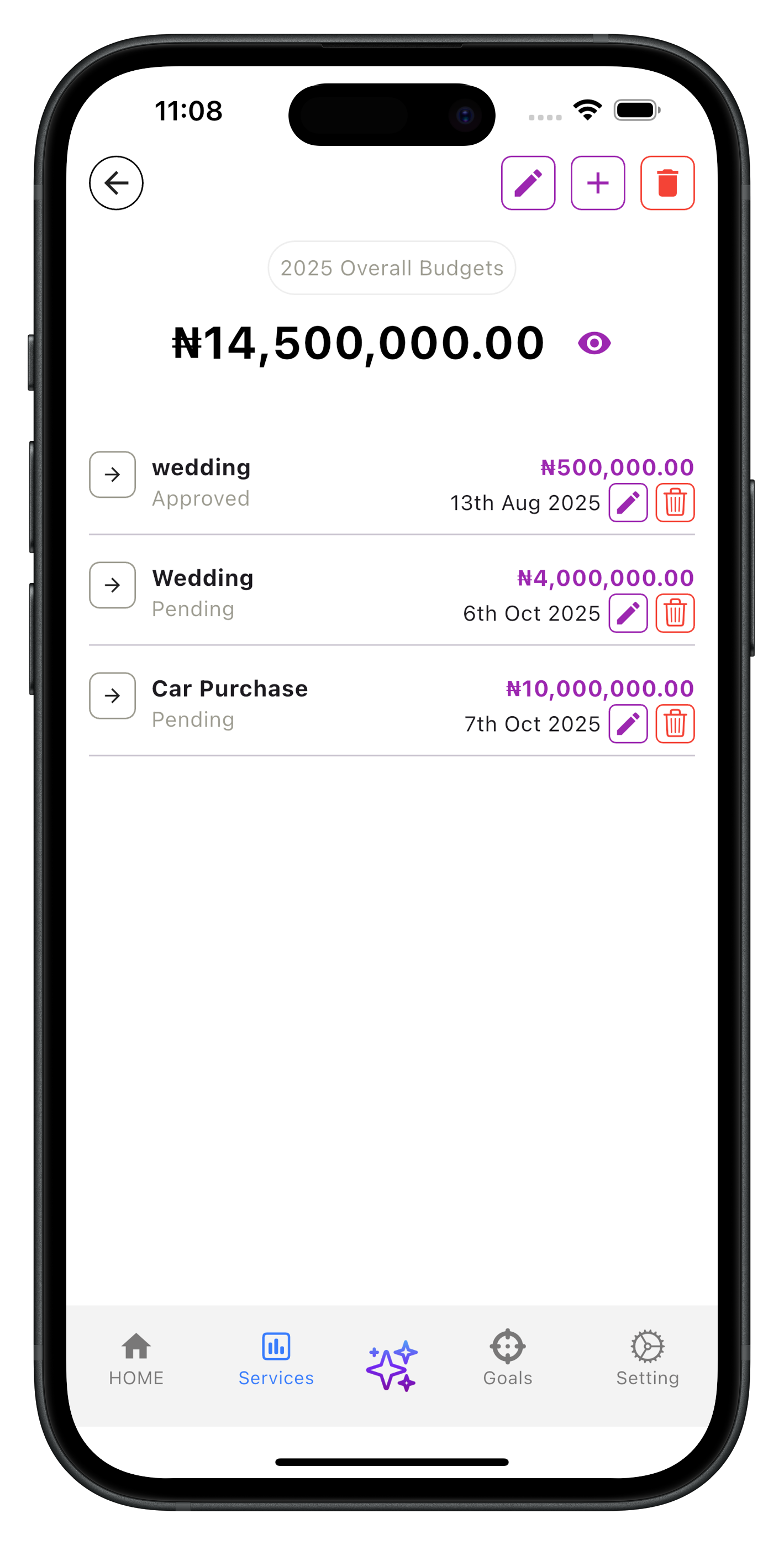Delete the 6th Oct 2025 Wedding entry
Viewport: 784px width, 1545px height.
point(675,613)
